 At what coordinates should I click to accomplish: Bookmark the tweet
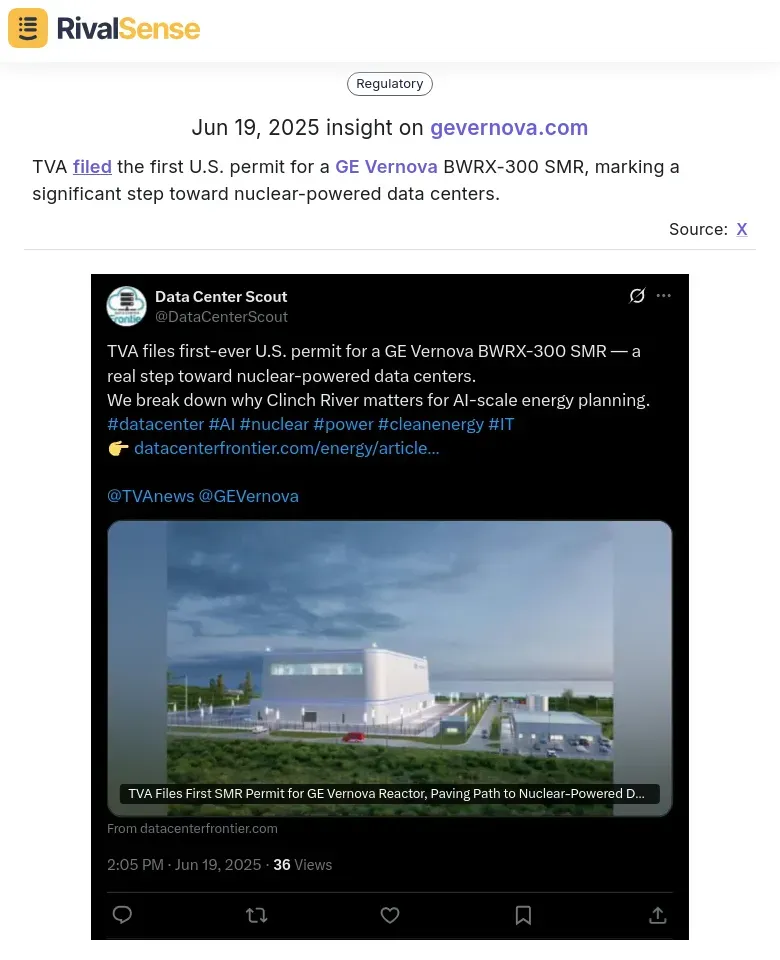tap(523, 914)
